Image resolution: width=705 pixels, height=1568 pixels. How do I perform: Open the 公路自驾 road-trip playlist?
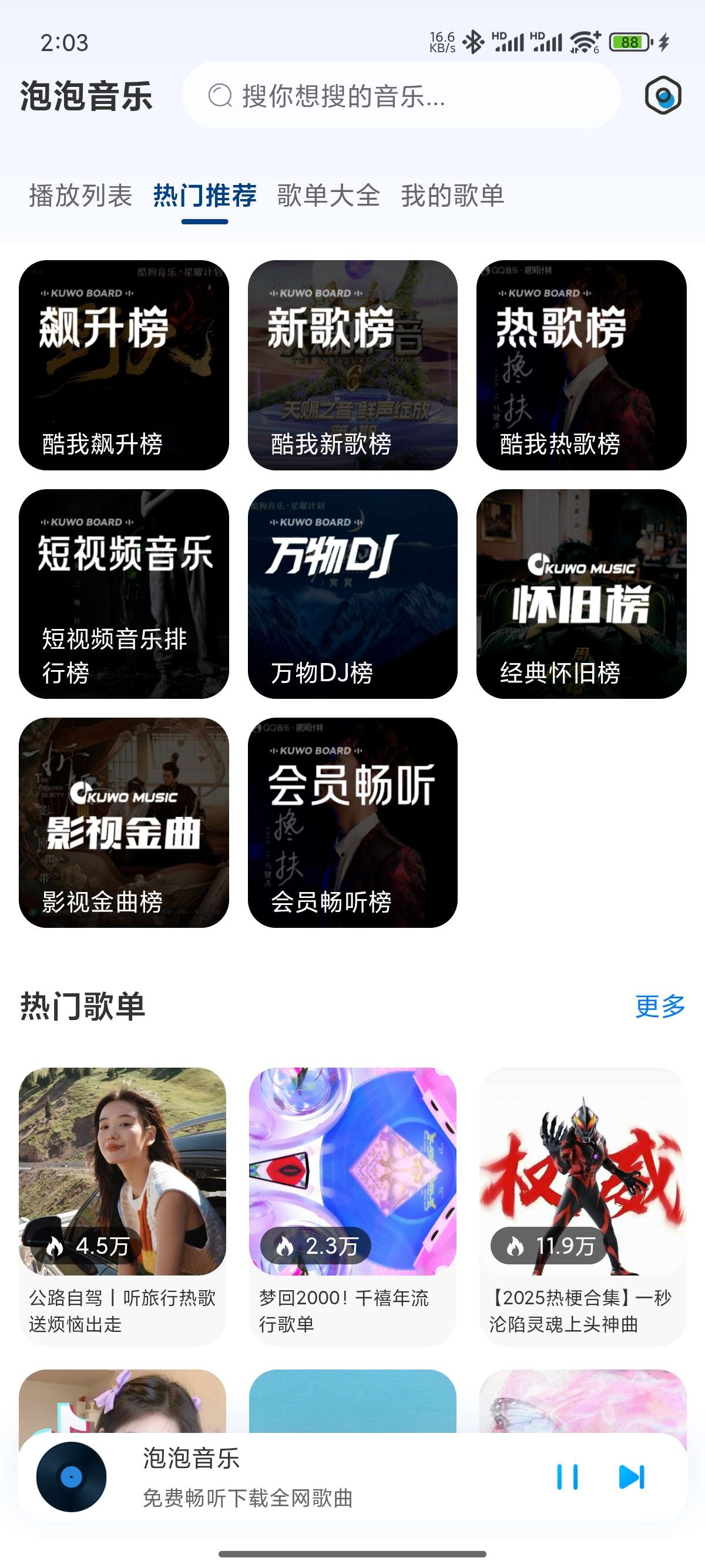[122, 1205]
